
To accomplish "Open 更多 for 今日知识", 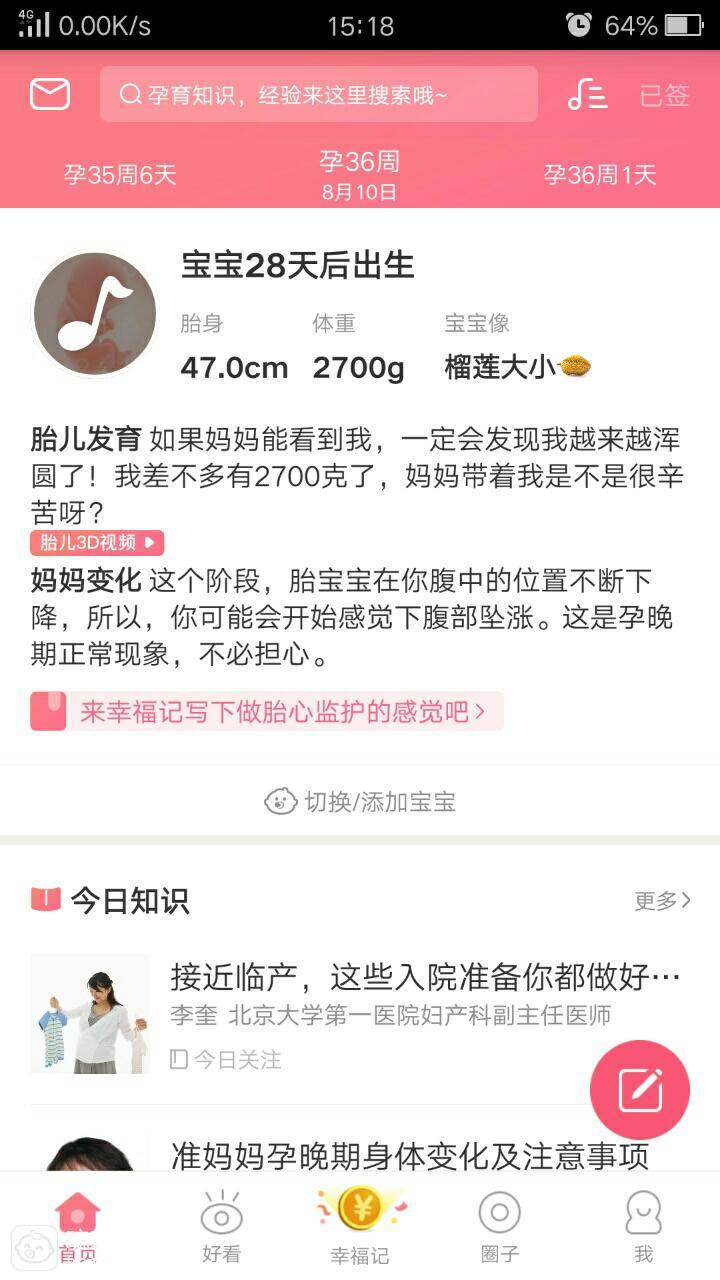I will tap(662, 900).
